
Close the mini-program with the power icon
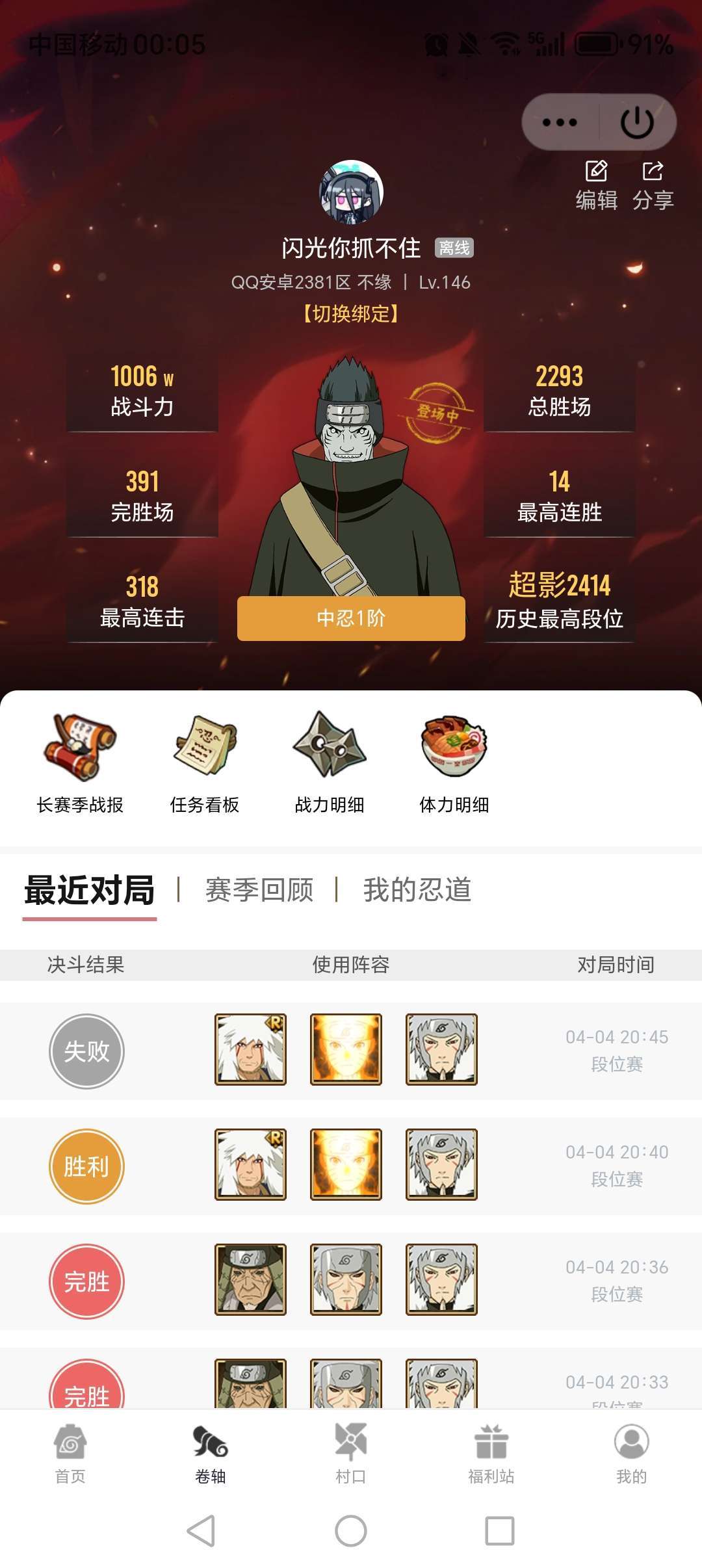click(637, 122)
